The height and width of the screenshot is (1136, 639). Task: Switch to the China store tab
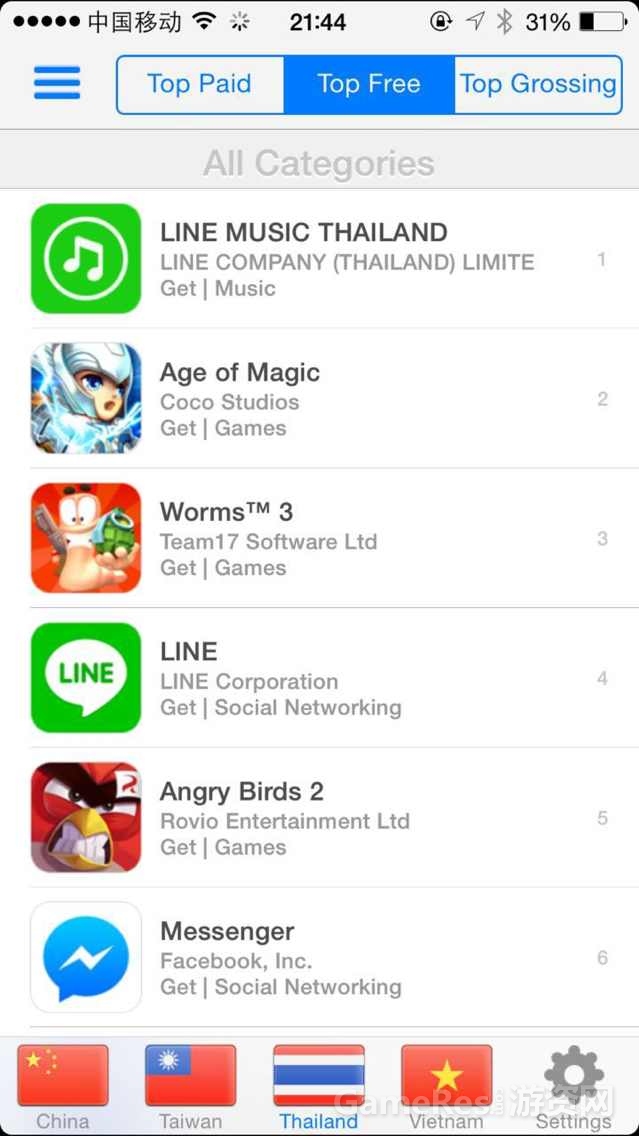[63, 1087]
